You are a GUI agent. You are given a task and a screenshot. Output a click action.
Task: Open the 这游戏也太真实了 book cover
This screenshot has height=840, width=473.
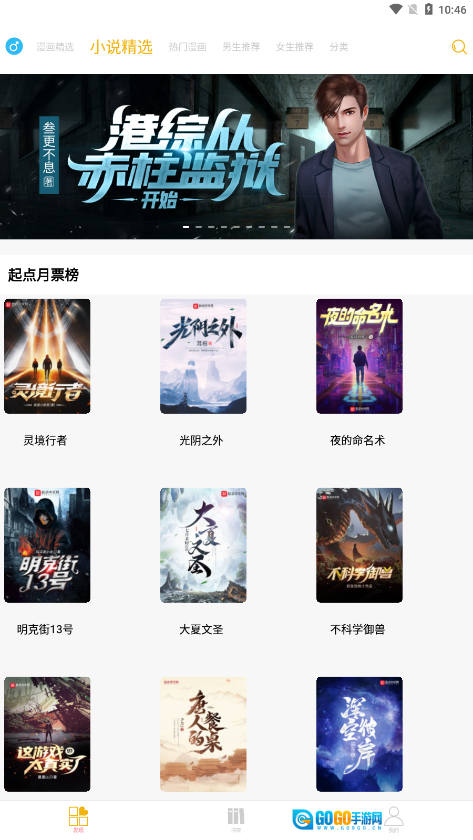pos(47,734)
